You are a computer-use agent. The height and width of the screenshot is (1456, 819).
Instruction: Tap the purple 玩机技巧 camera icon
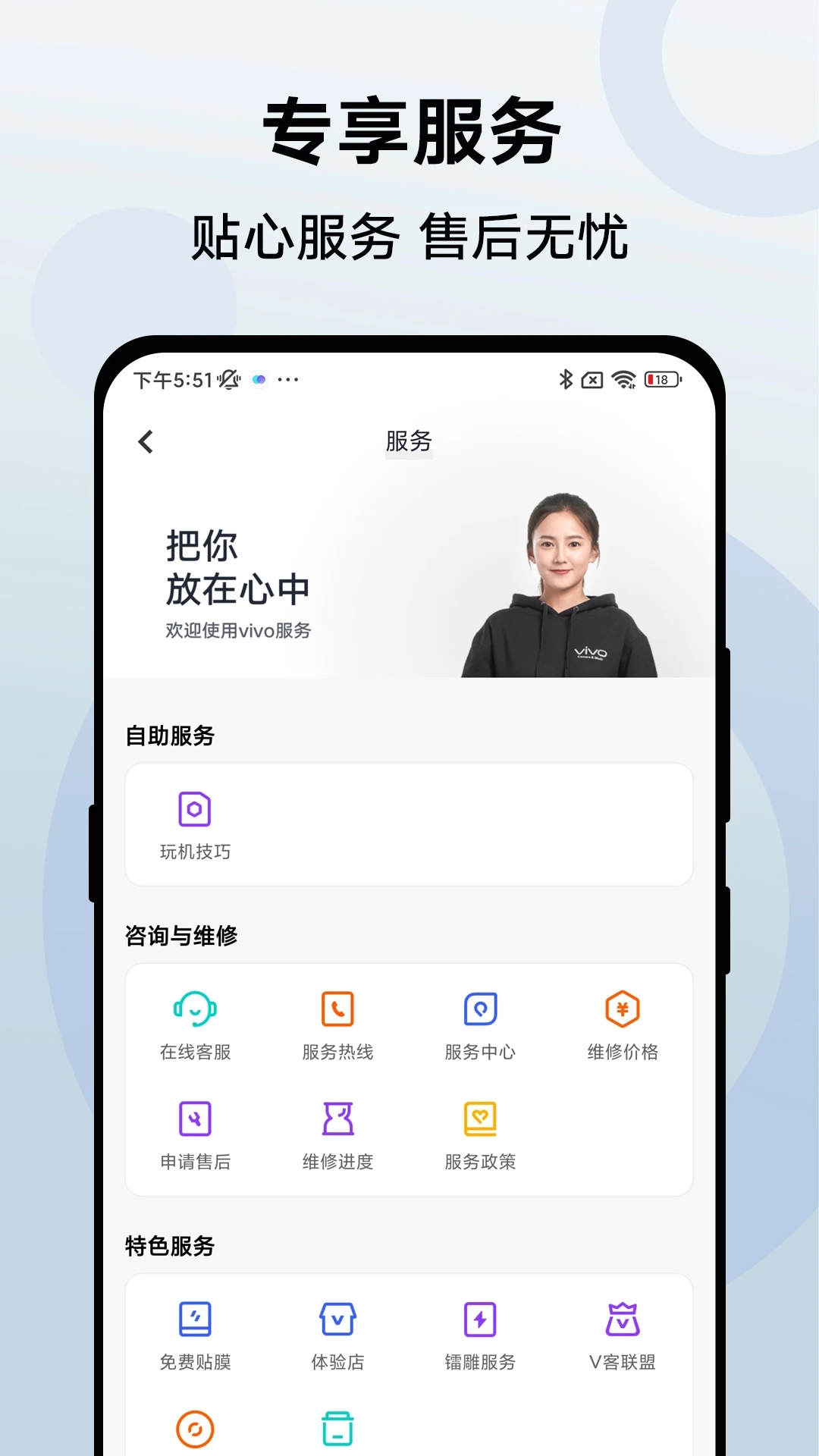click(194, 810)
